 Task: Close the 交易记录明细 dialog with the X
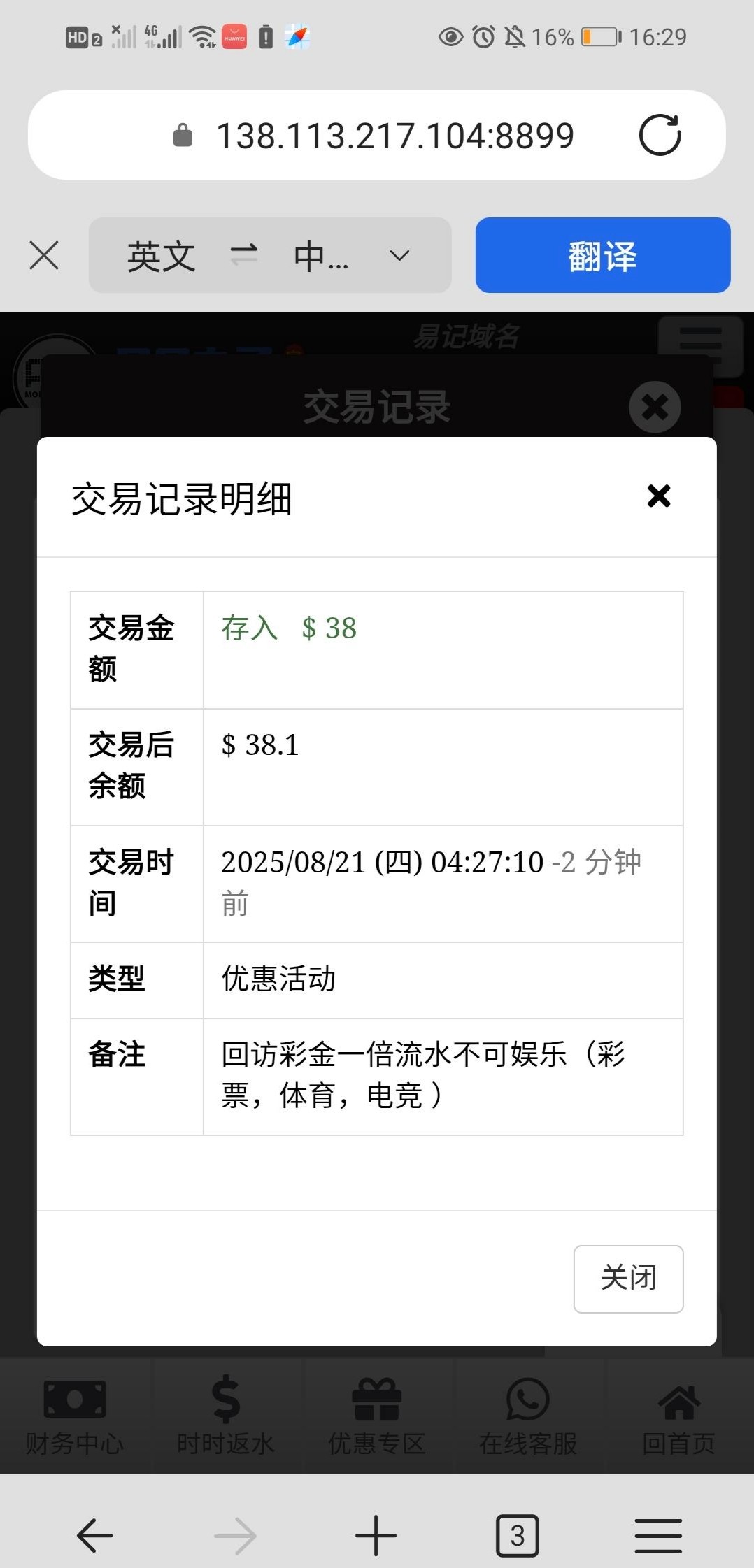click(658, 496)
